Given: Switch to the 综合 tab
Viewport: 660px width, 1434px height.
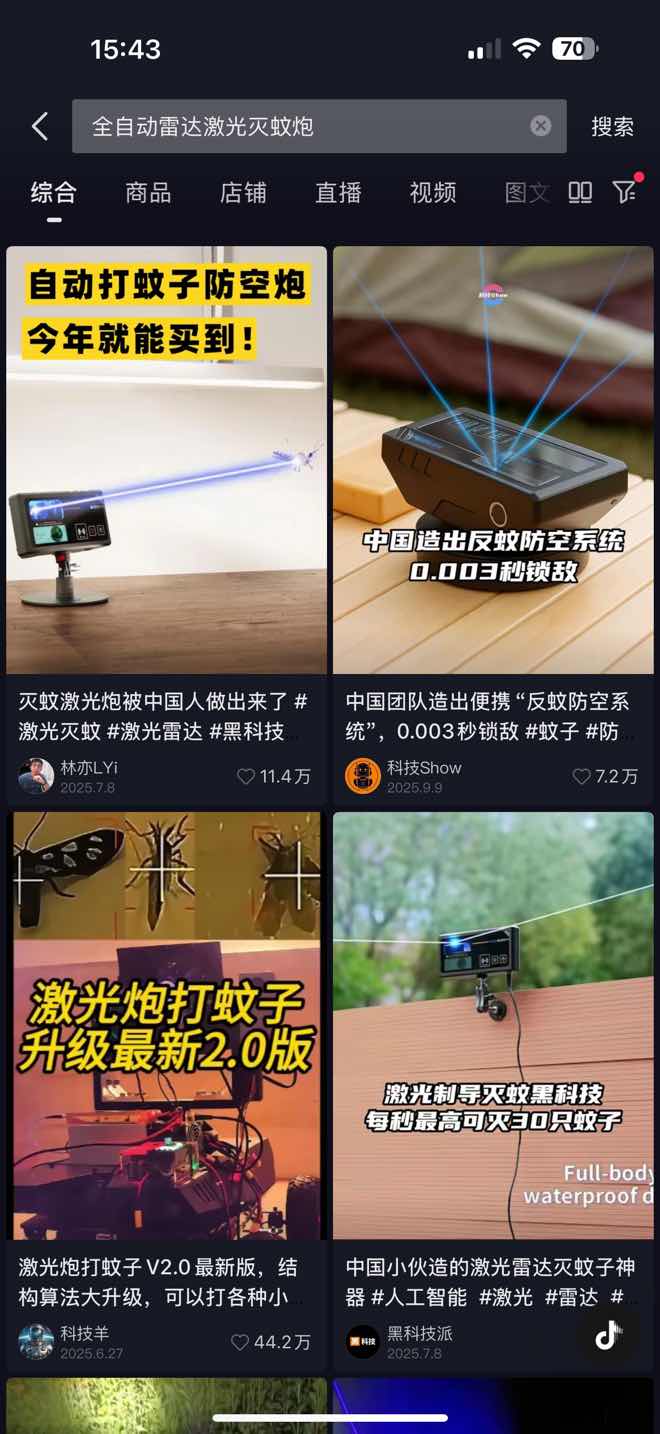Looking at the screenshot, I should [54, 193].
